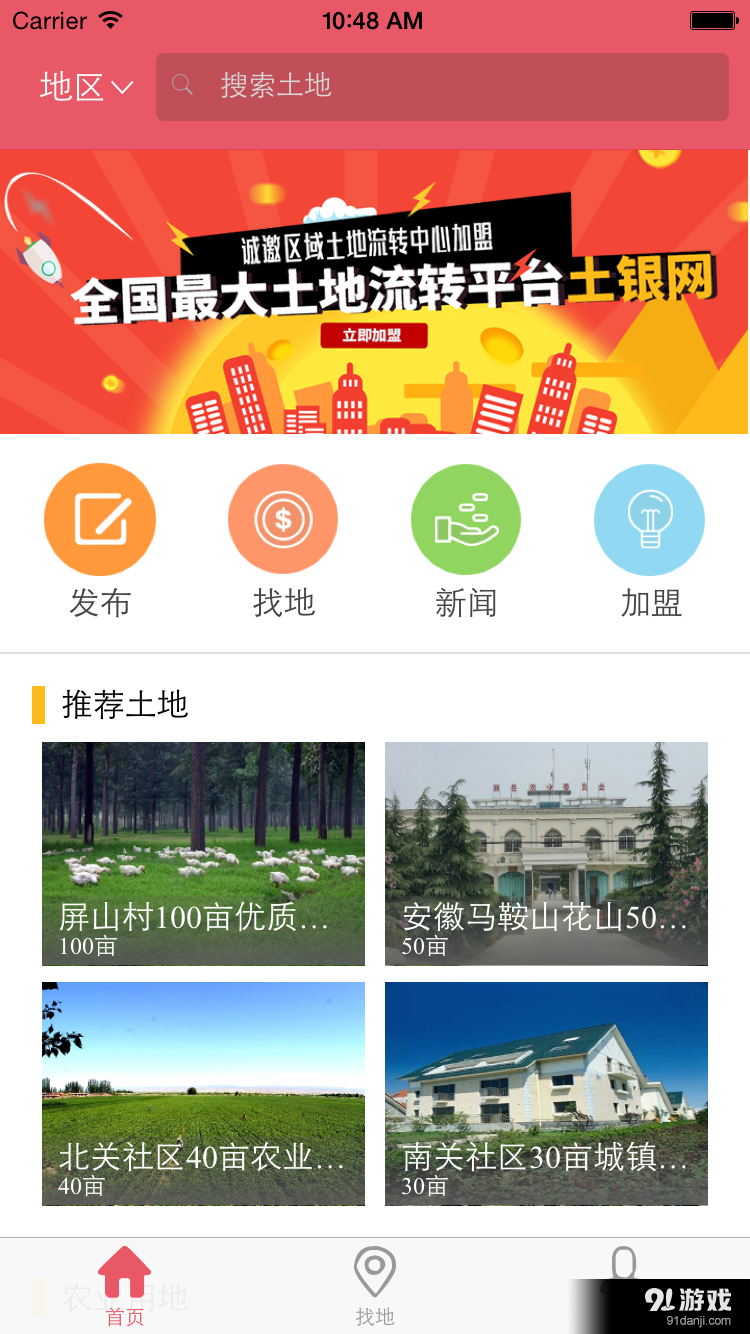Open the 找地 dollar coin icon
This screenshot has height=1334, width=750.
click(x=283, y=519)
